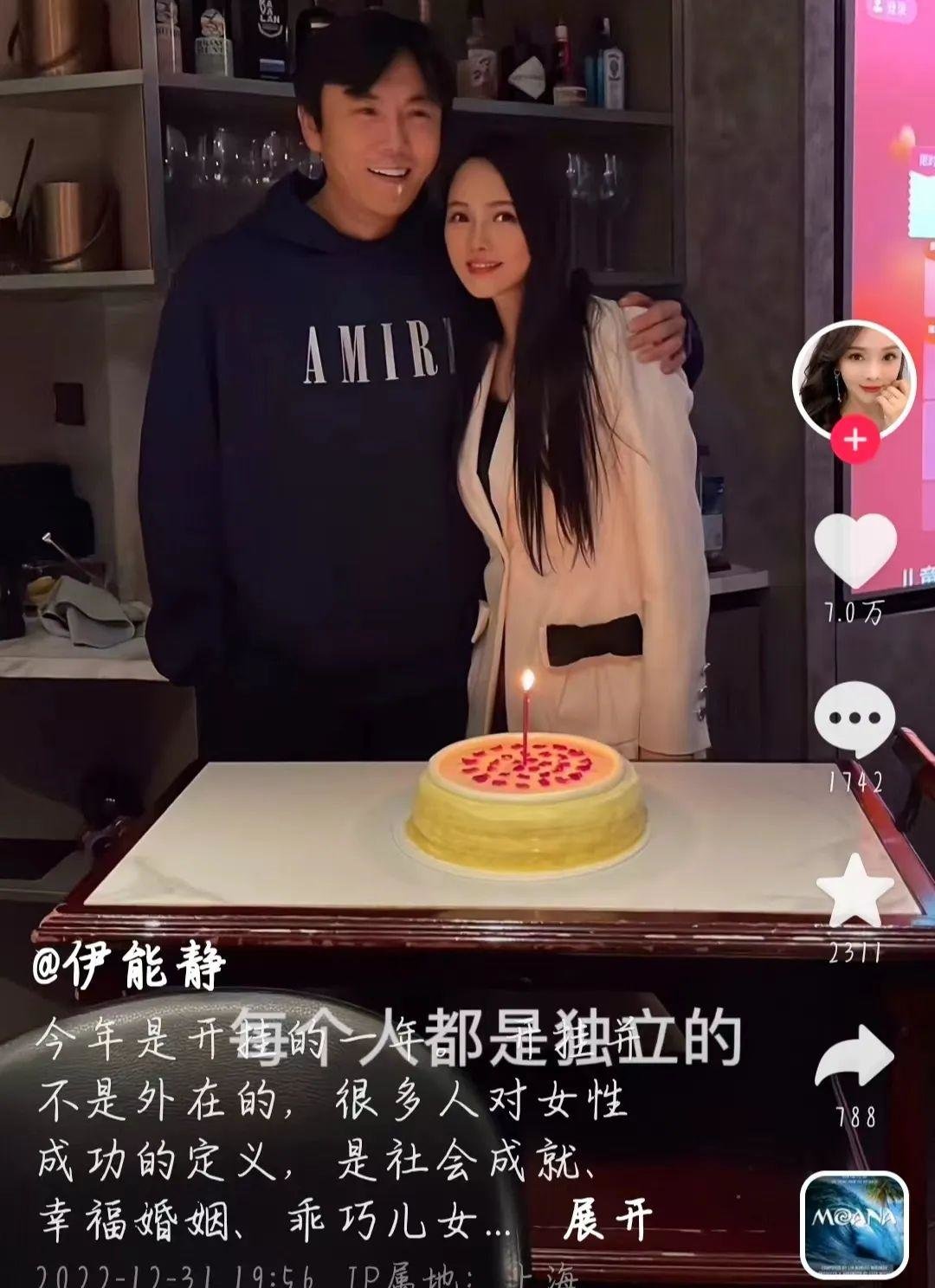The width and height of the screenshot is (935, 1288).
Task: Open the comments section
Action: 854,719
